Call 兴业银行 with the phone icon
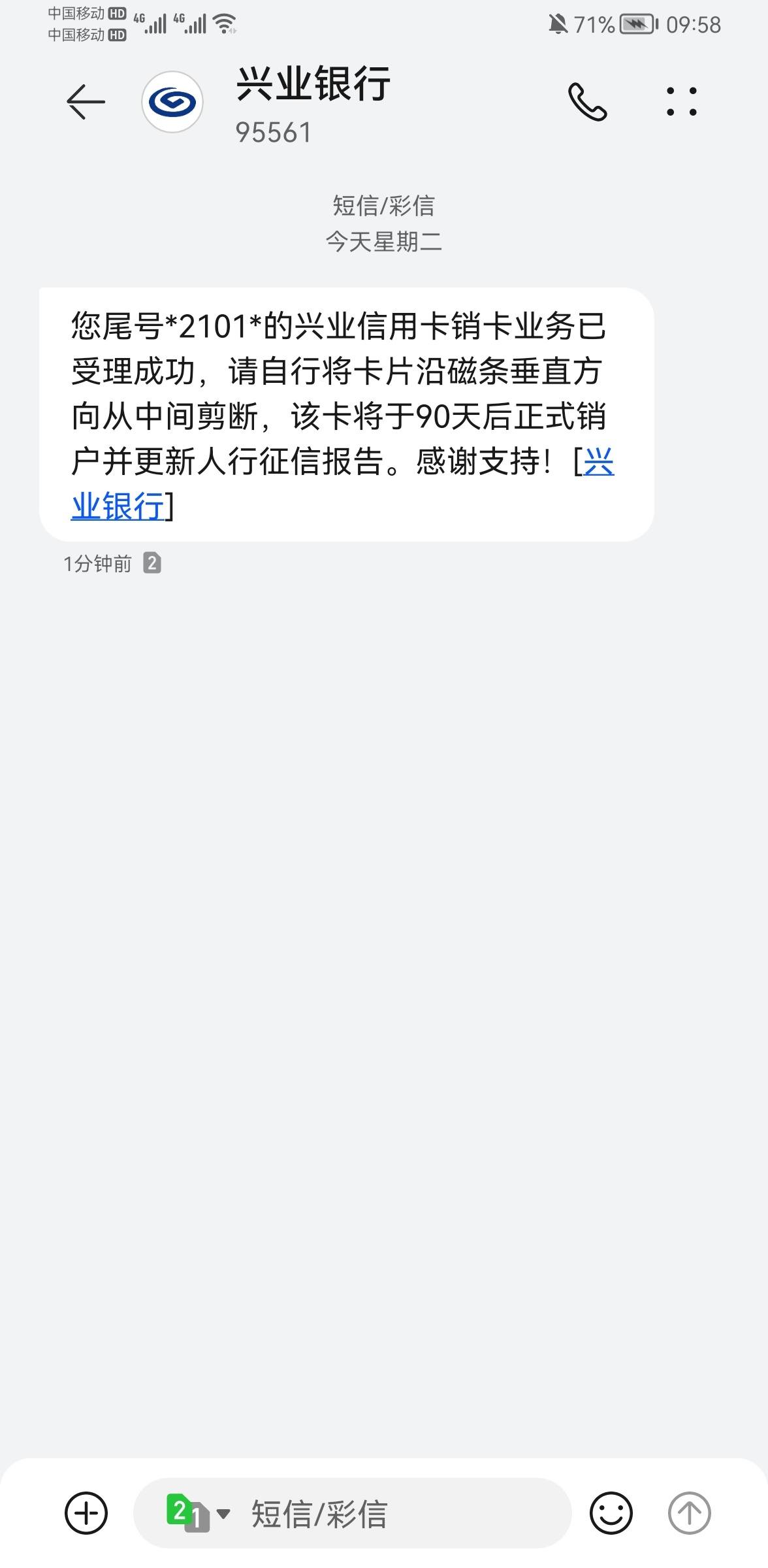Image resolution: width=768 pixels, height=1568 pixels. (587, 102)
